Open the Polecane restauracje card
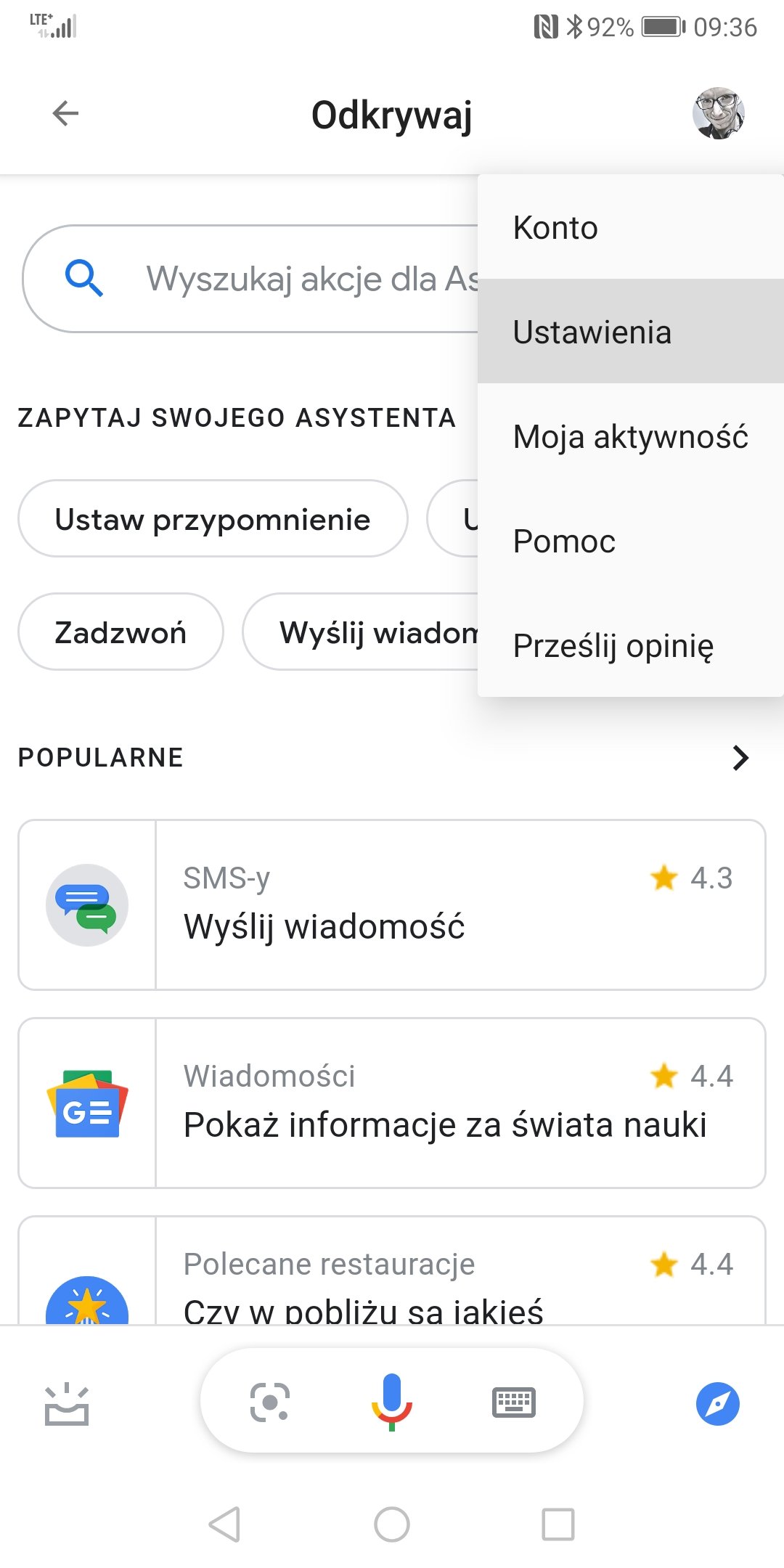The height and width of the screenshot is (1568, 784). click(x=392, y=1270)
